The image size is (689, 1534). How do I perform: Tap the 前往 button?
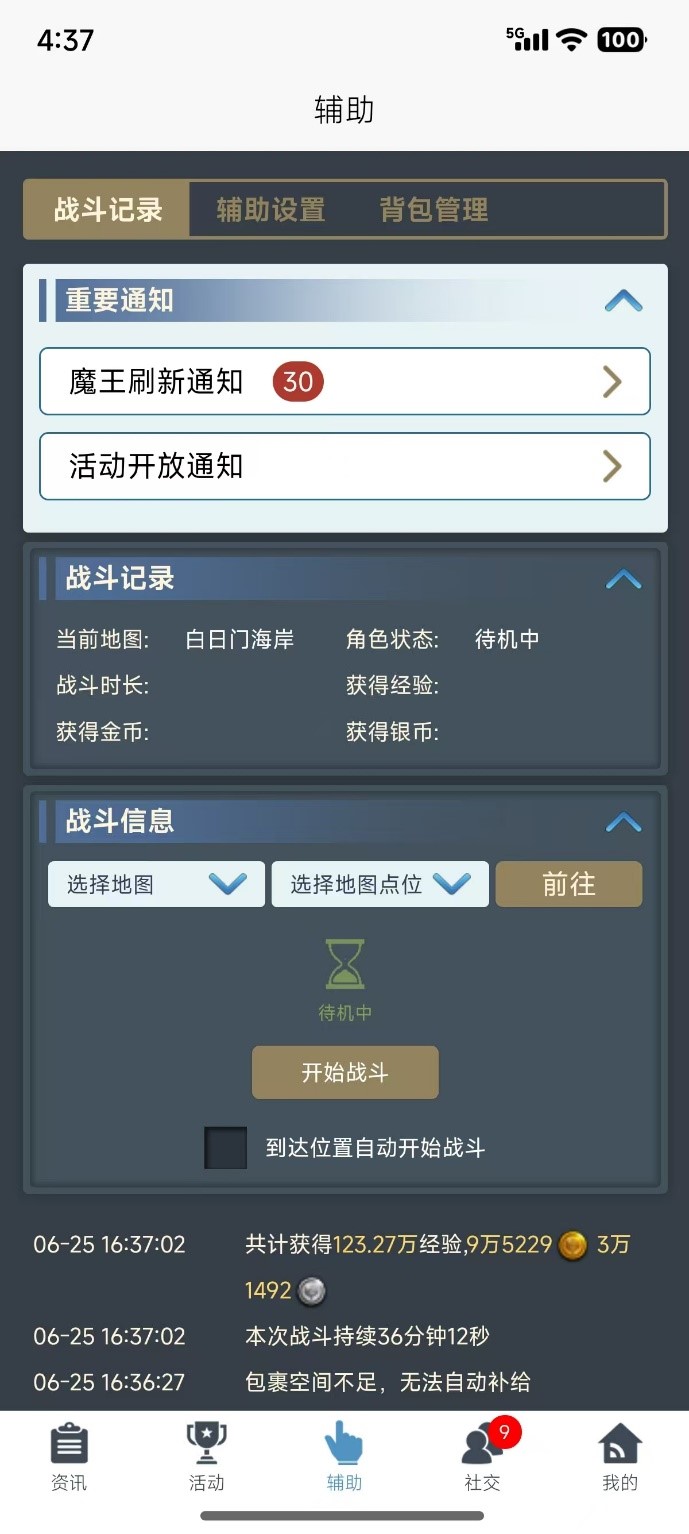click(x=569, y=884)
